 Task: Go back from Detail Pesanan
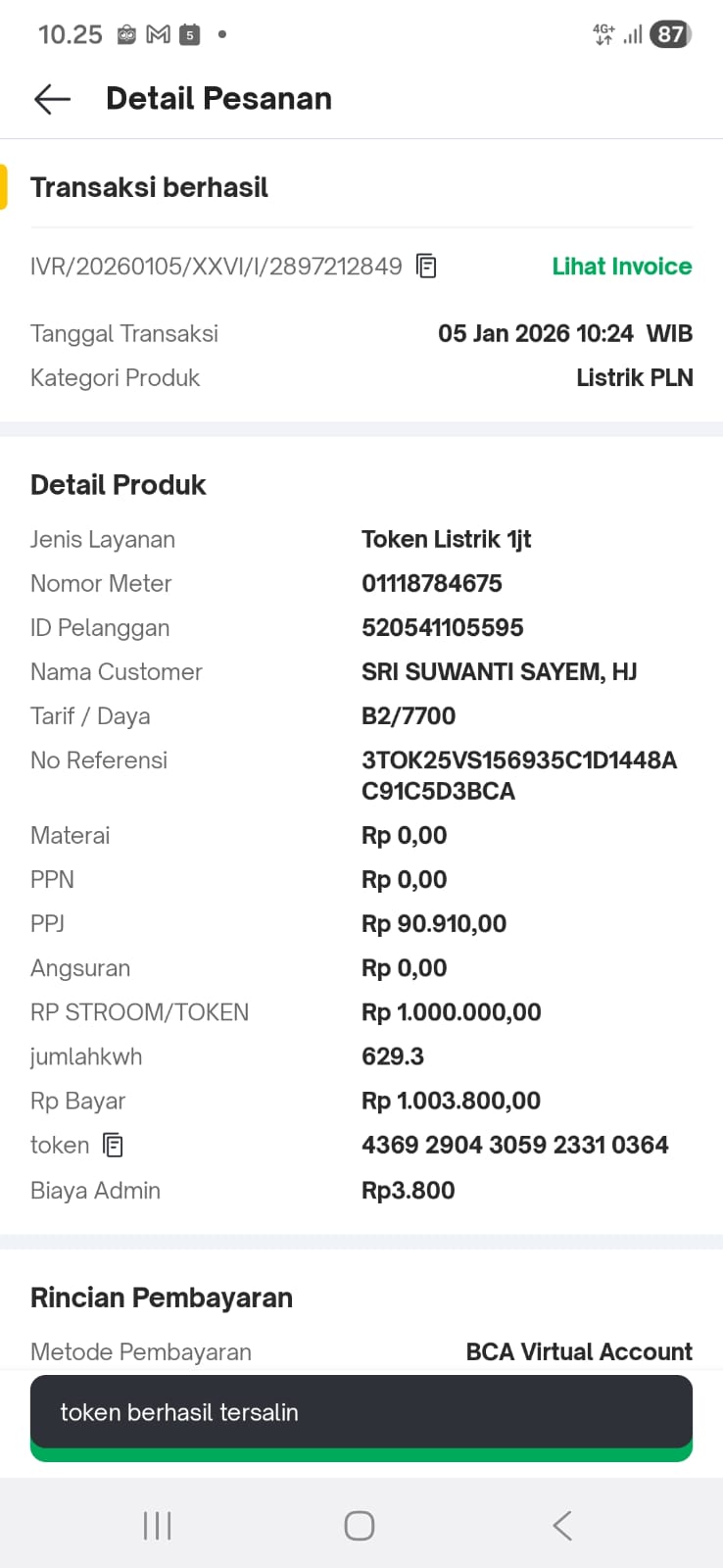[x=52, y=99]
